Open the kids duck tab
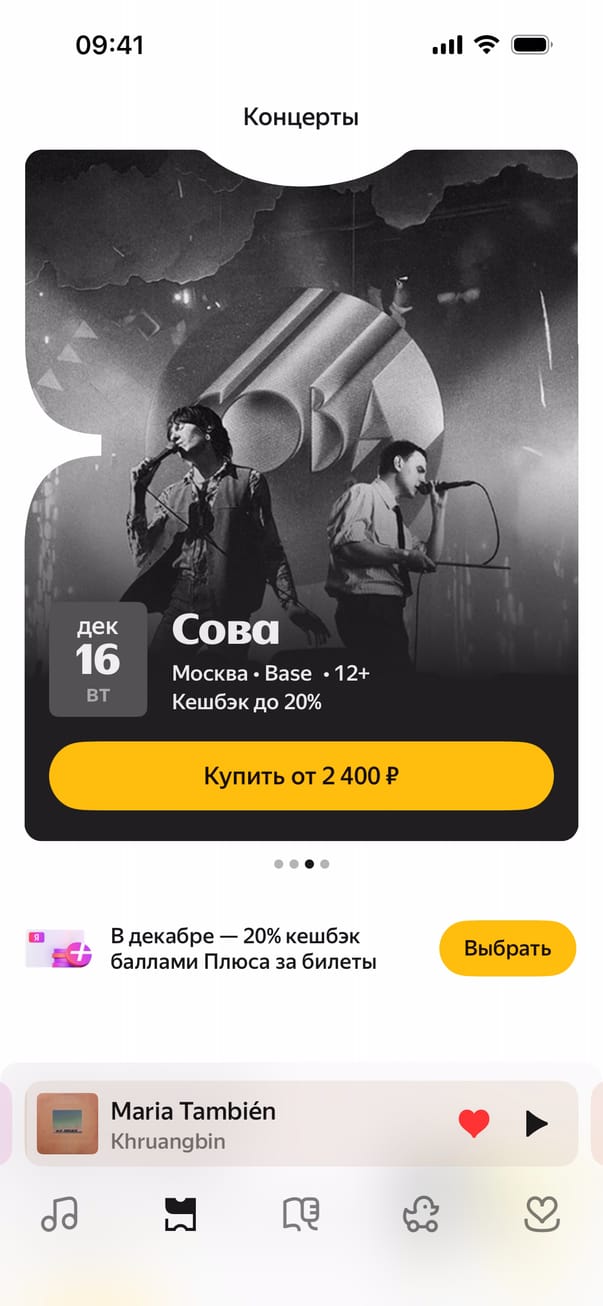This screenshot has width=603, height=1306. [421, 1215]
